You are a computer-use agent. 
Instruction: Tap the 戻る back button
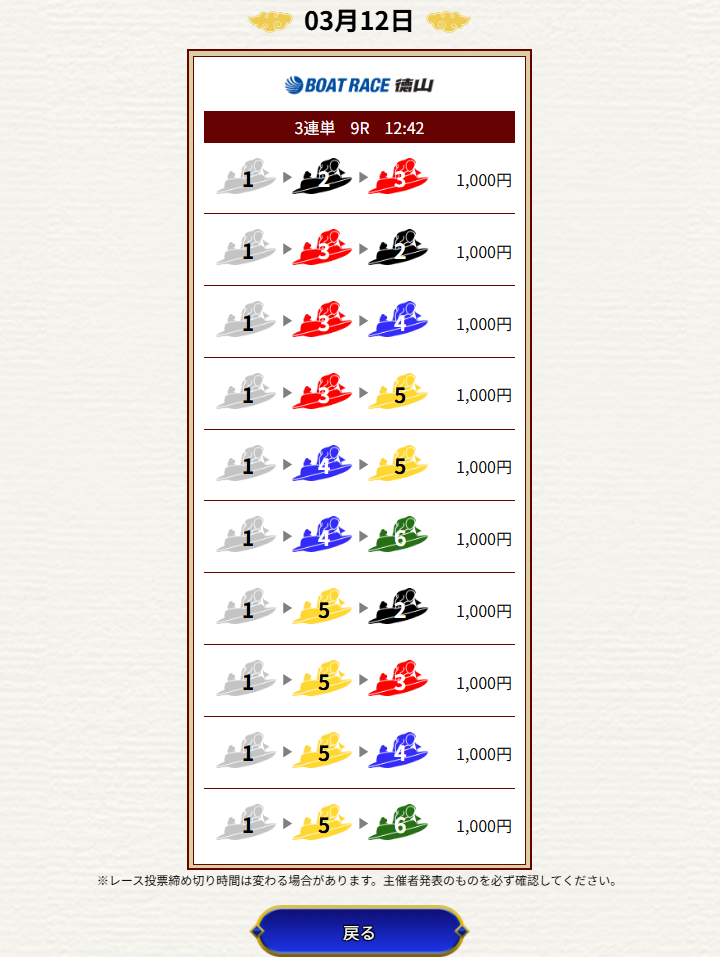coord(359,932)
